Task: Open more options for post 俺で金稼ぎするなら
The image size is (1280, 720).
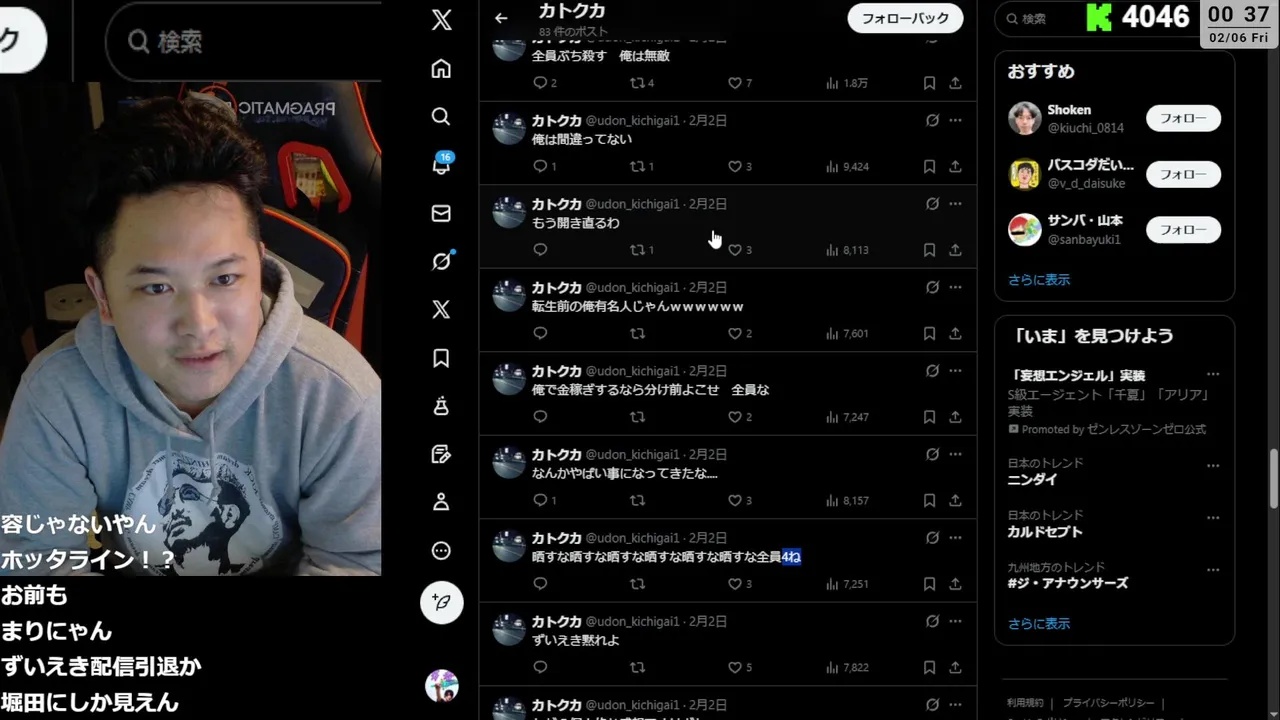Action: tap(955, 371)
